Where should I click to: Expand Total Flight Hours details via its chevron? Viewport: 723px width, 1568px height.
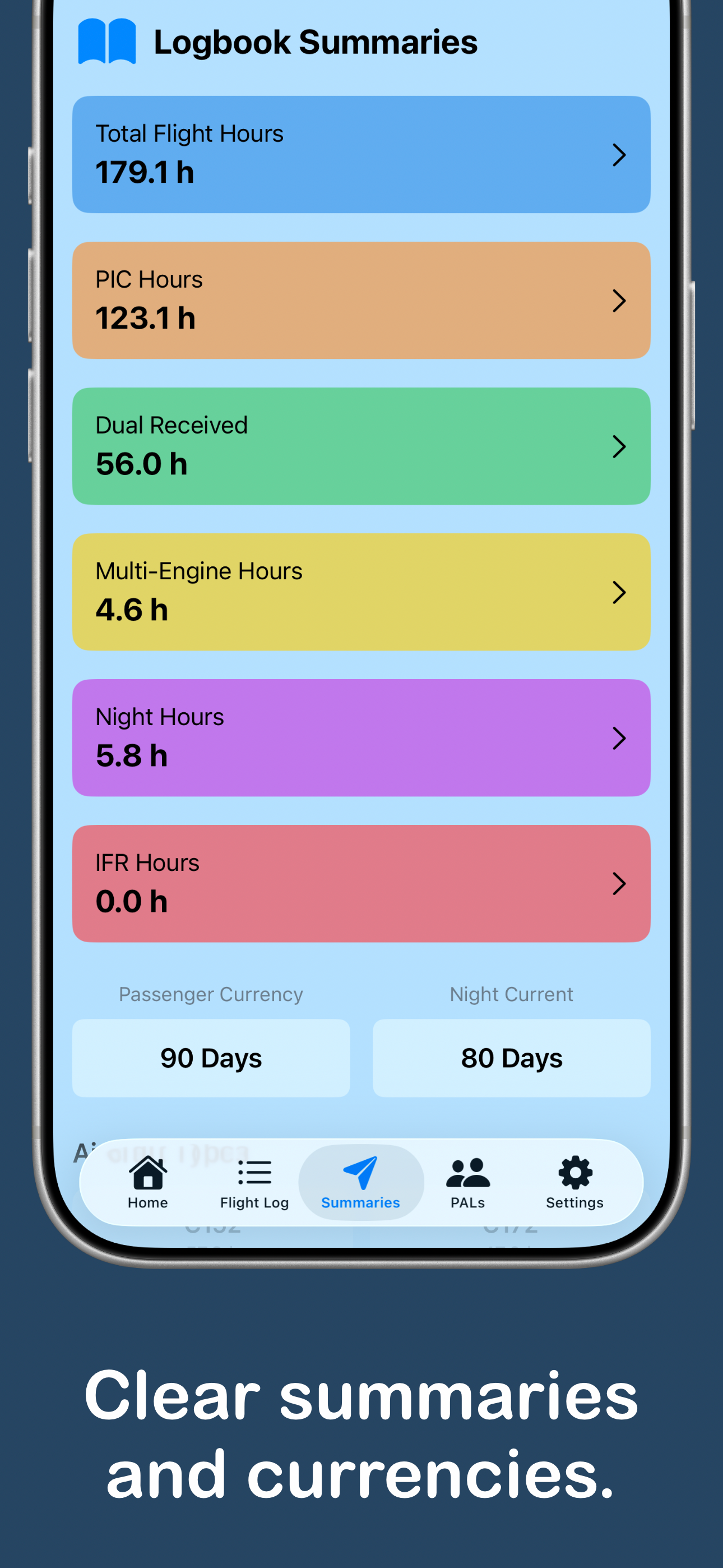pyautogui.click(x=619, y=155)
